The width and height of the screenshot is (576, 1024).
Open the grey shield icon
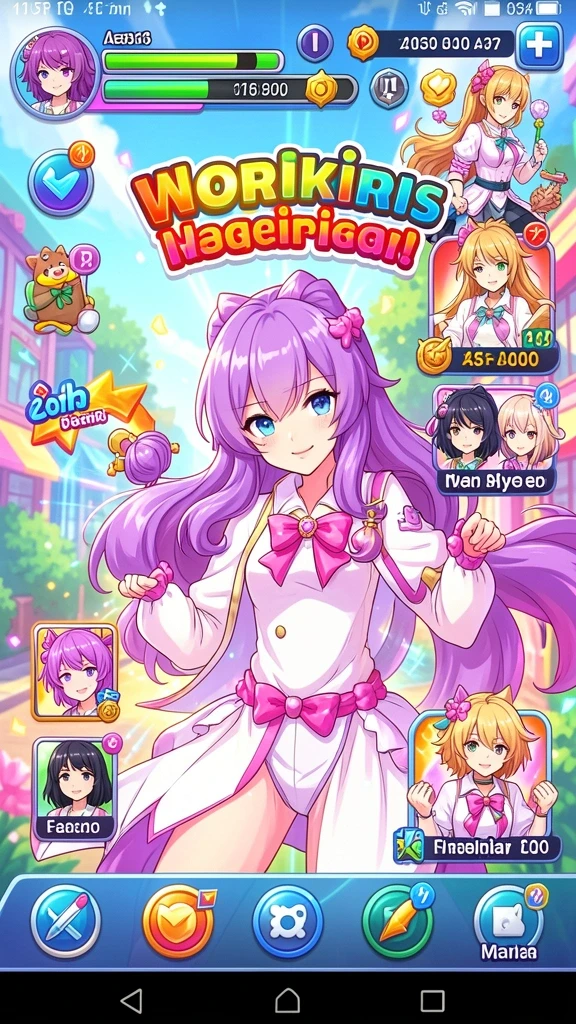[x=389, y=88]
